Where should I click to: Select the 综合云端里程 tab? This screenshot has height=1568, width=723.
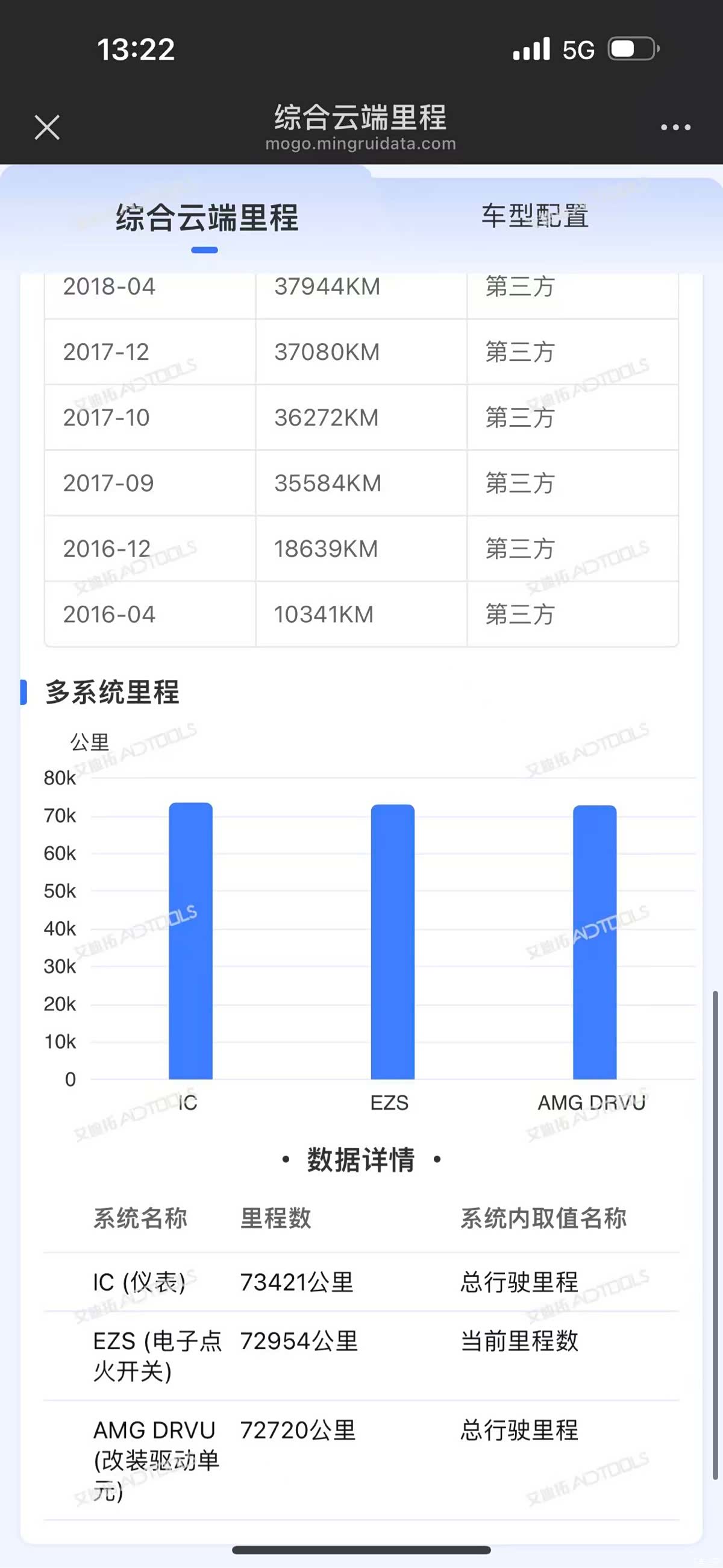click(207, 218)
